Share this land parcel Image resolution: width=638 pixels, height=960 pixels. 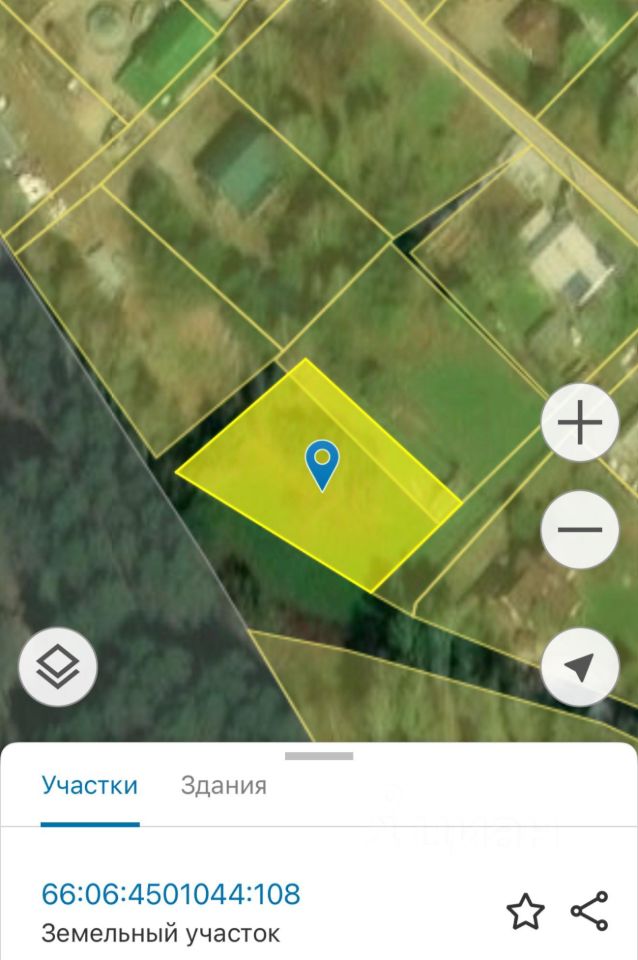tap(589, 912)
